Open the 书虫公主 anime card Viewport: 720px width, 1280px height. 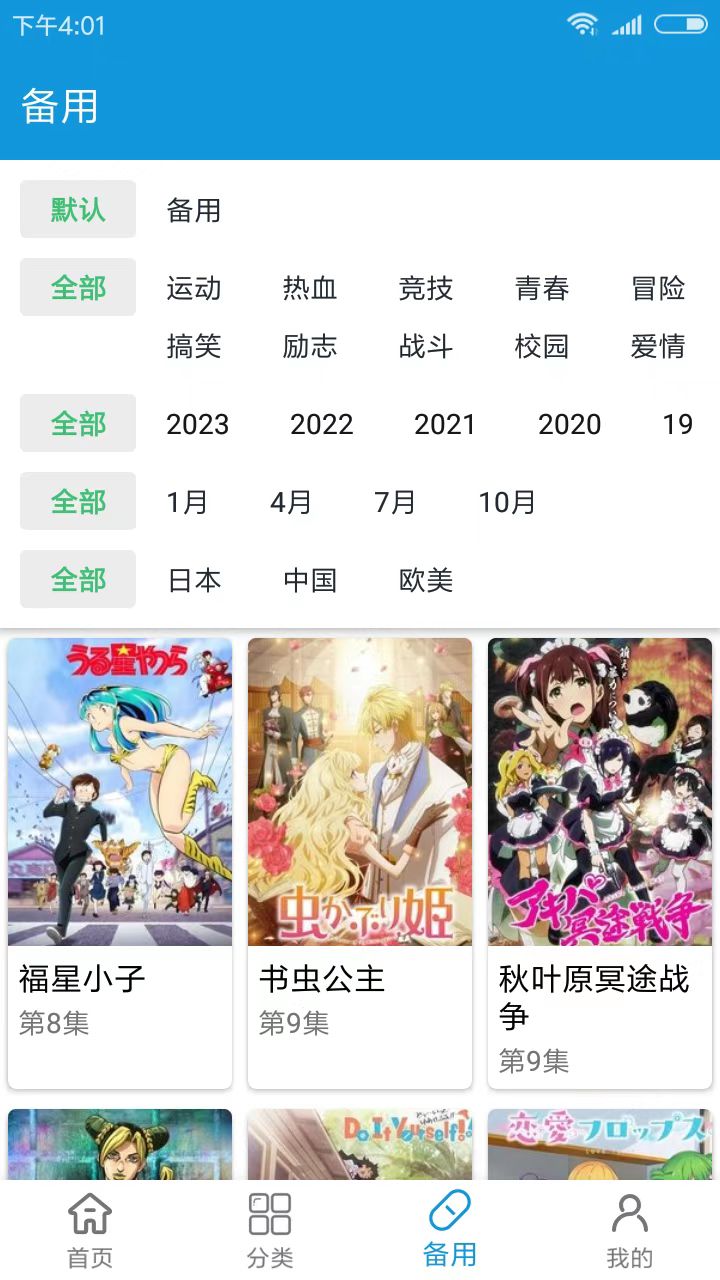[360, 860]
